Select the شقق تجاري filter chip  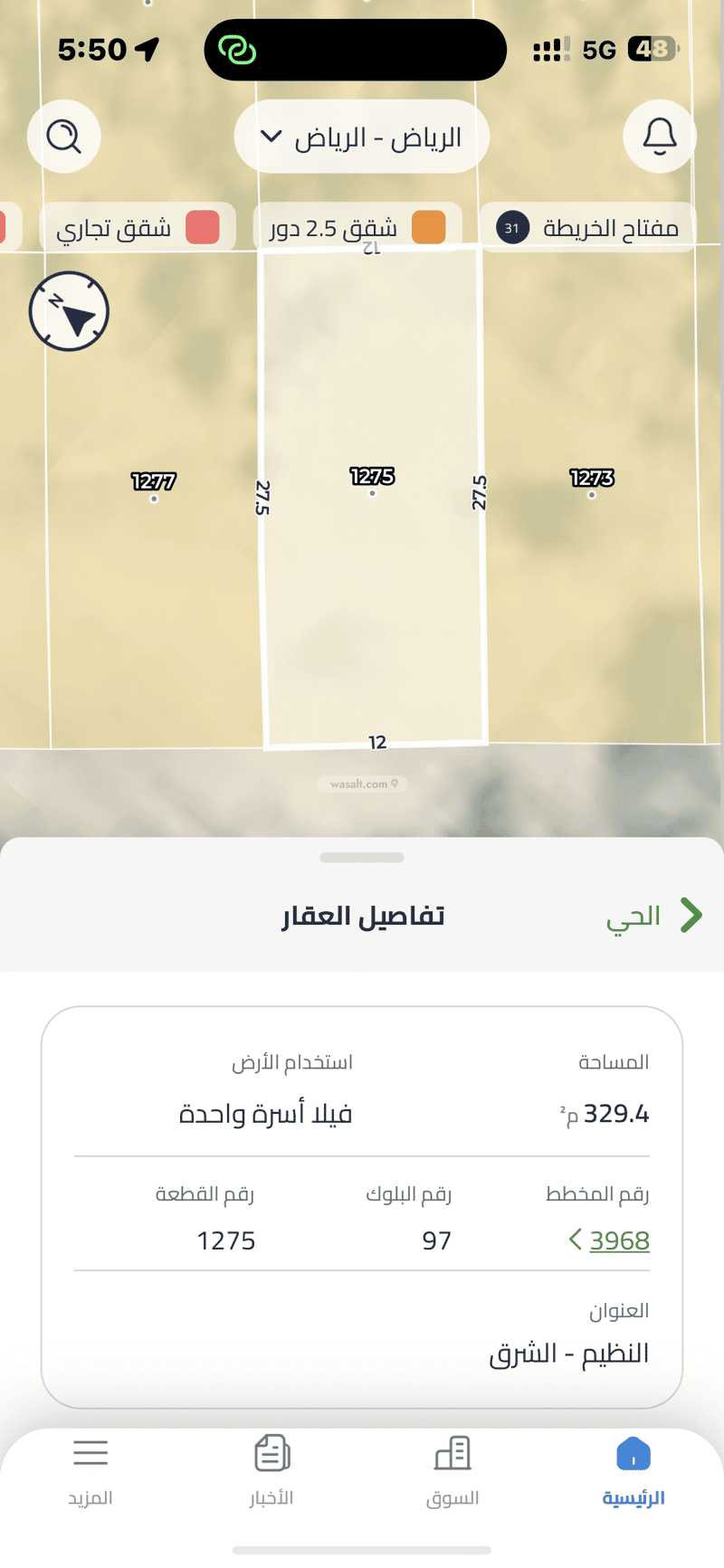tap(138, 227)
